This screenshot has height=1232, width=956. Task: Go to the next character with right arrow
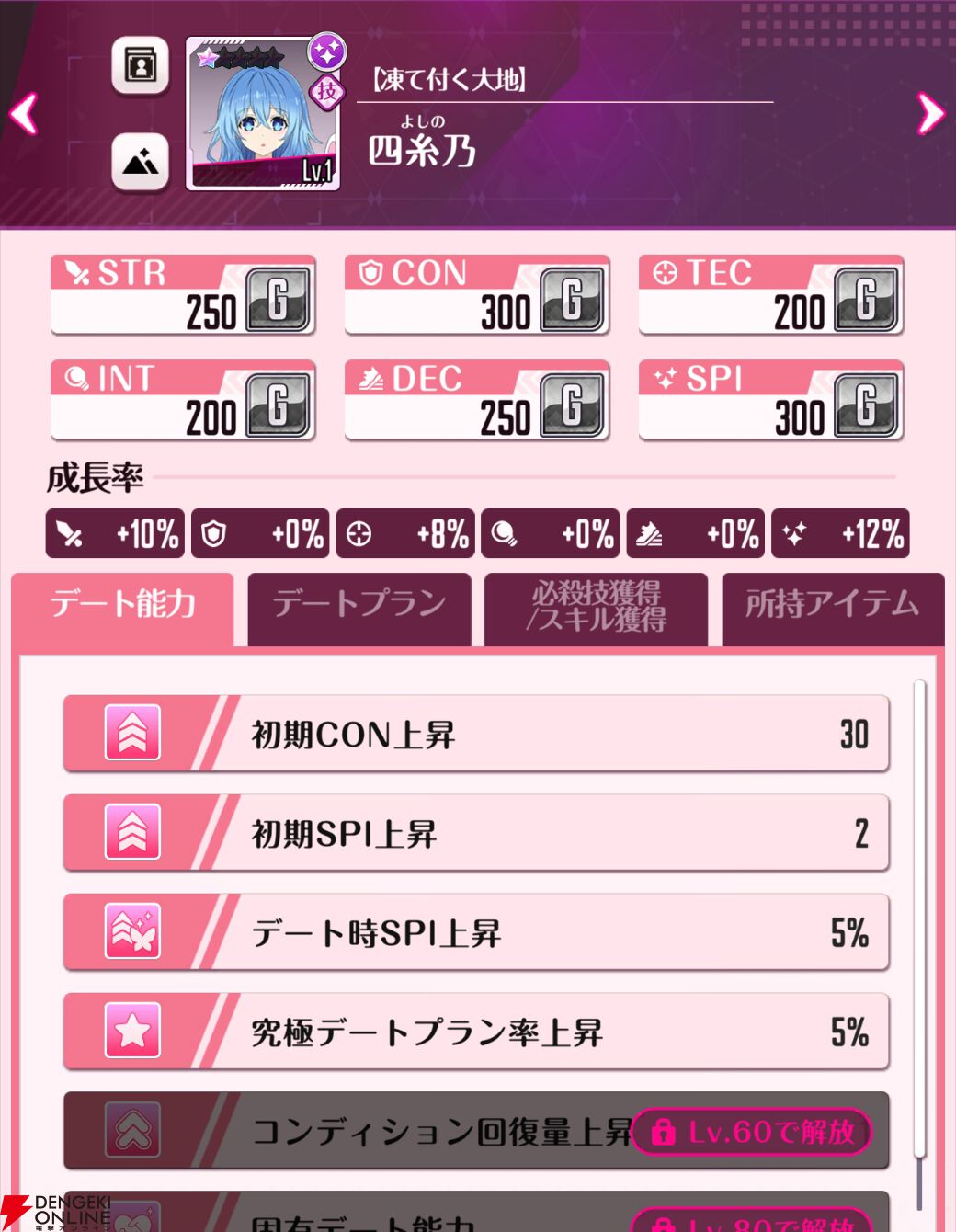[x=930, y=113]
